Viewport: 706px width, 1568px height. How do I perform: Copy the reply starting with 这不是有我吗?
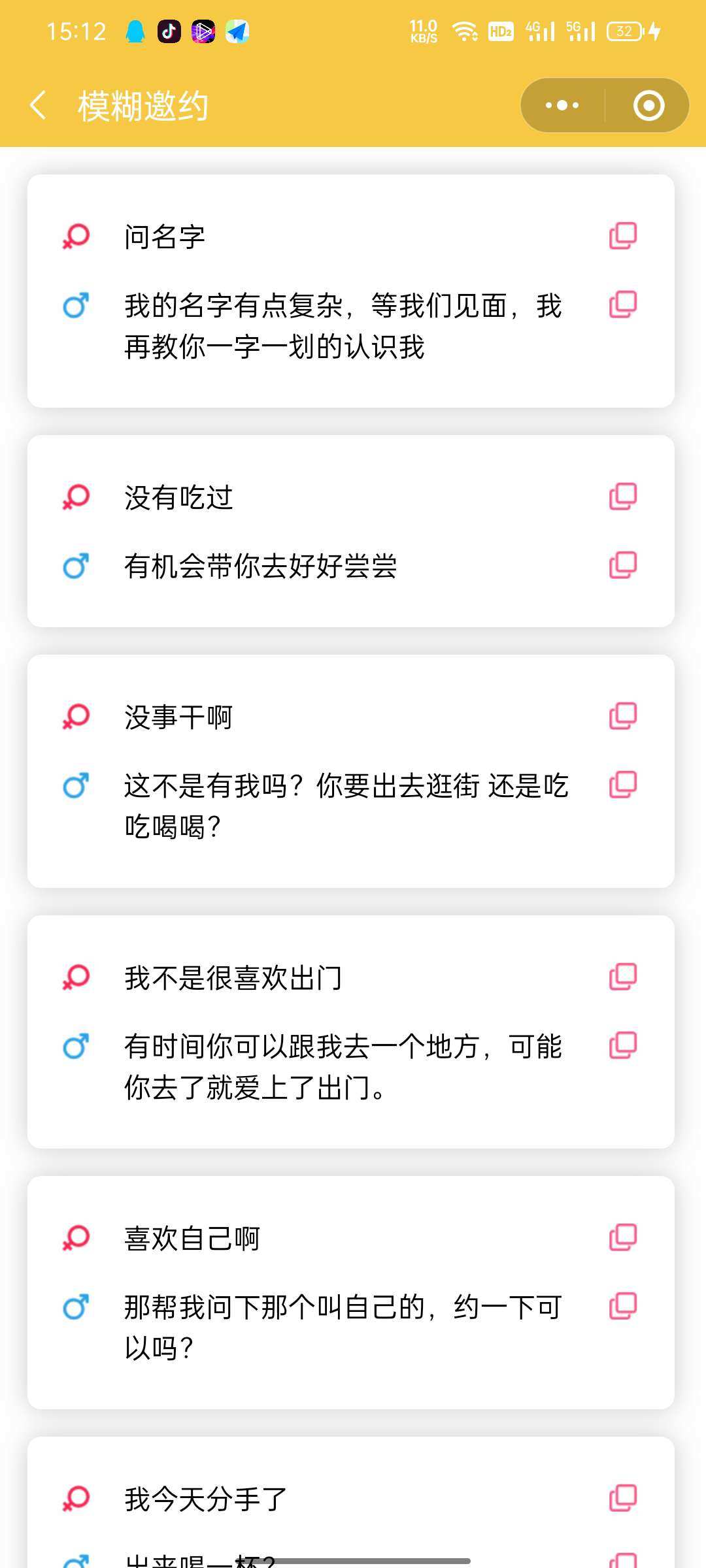(x=623, y=785)
